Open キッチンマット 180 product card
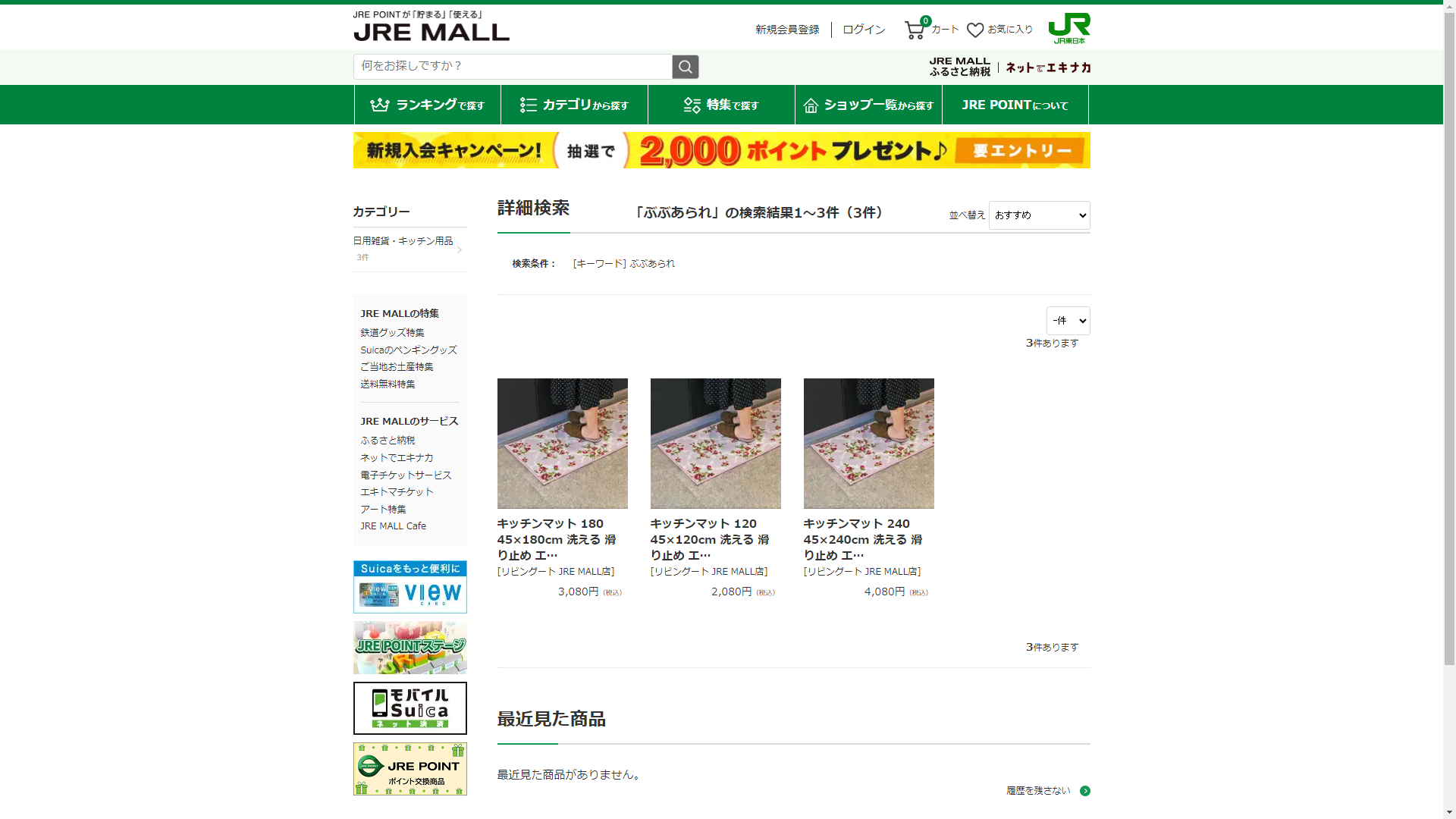 [562, 444]
